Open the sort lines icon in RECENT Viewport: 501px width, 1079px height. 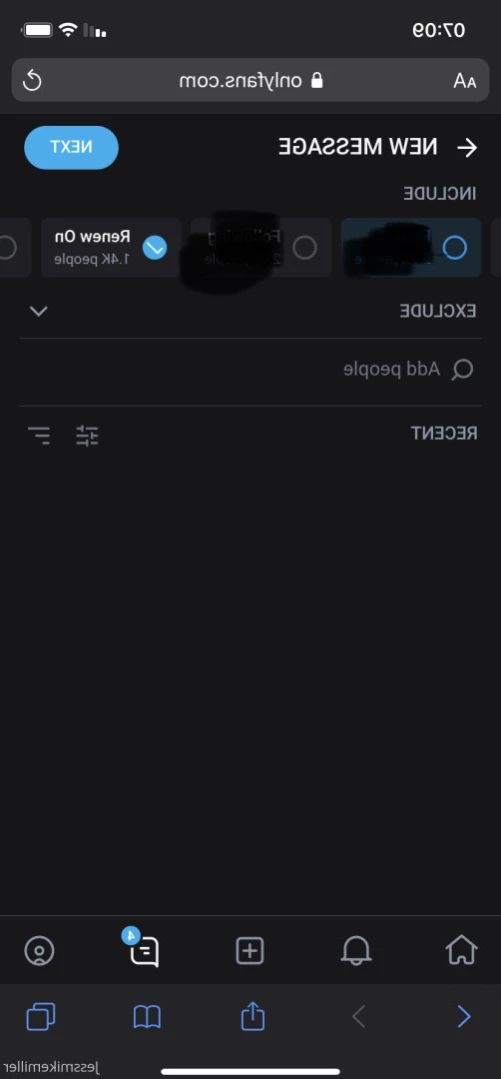39,436
